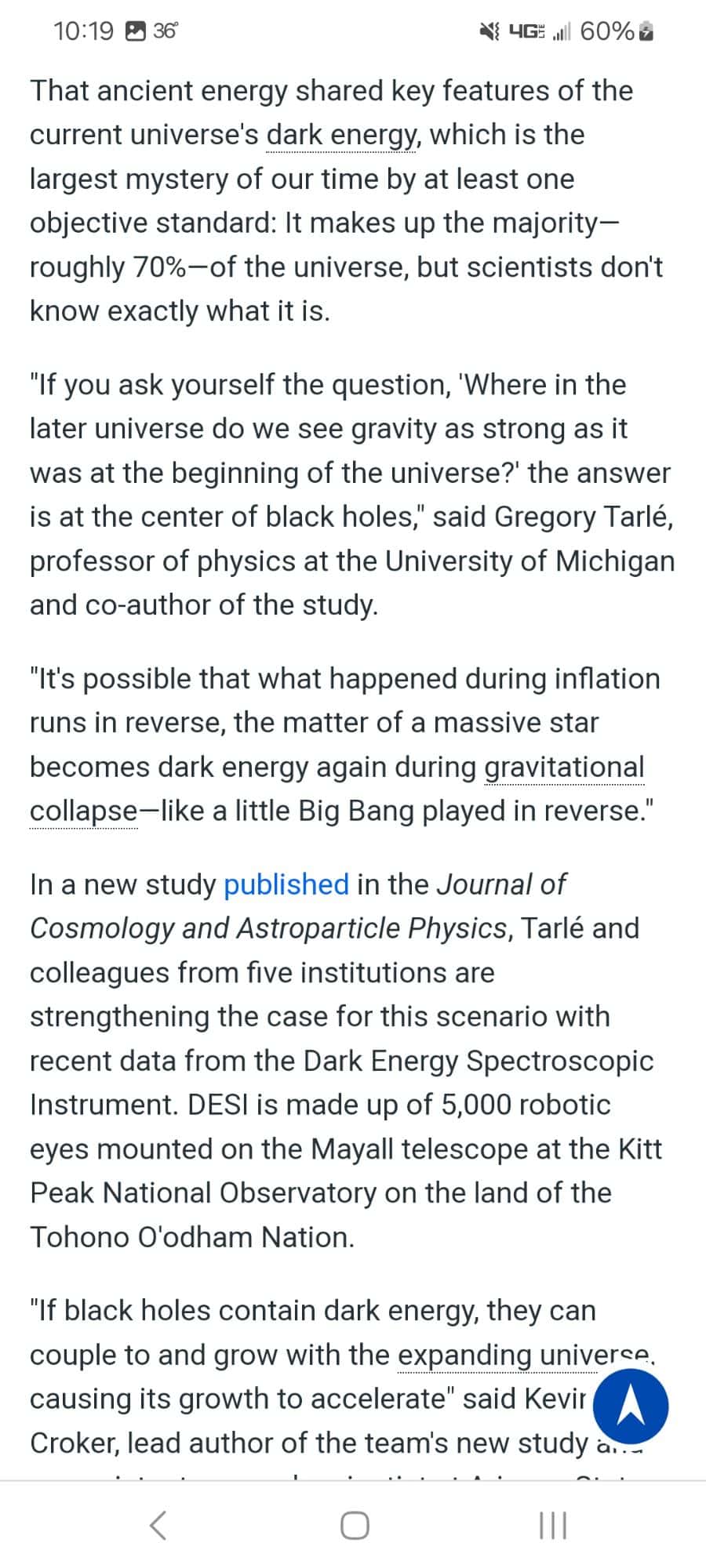706x1568 pixels.
Task: Go to home screen via home button
Action: 355,1525
